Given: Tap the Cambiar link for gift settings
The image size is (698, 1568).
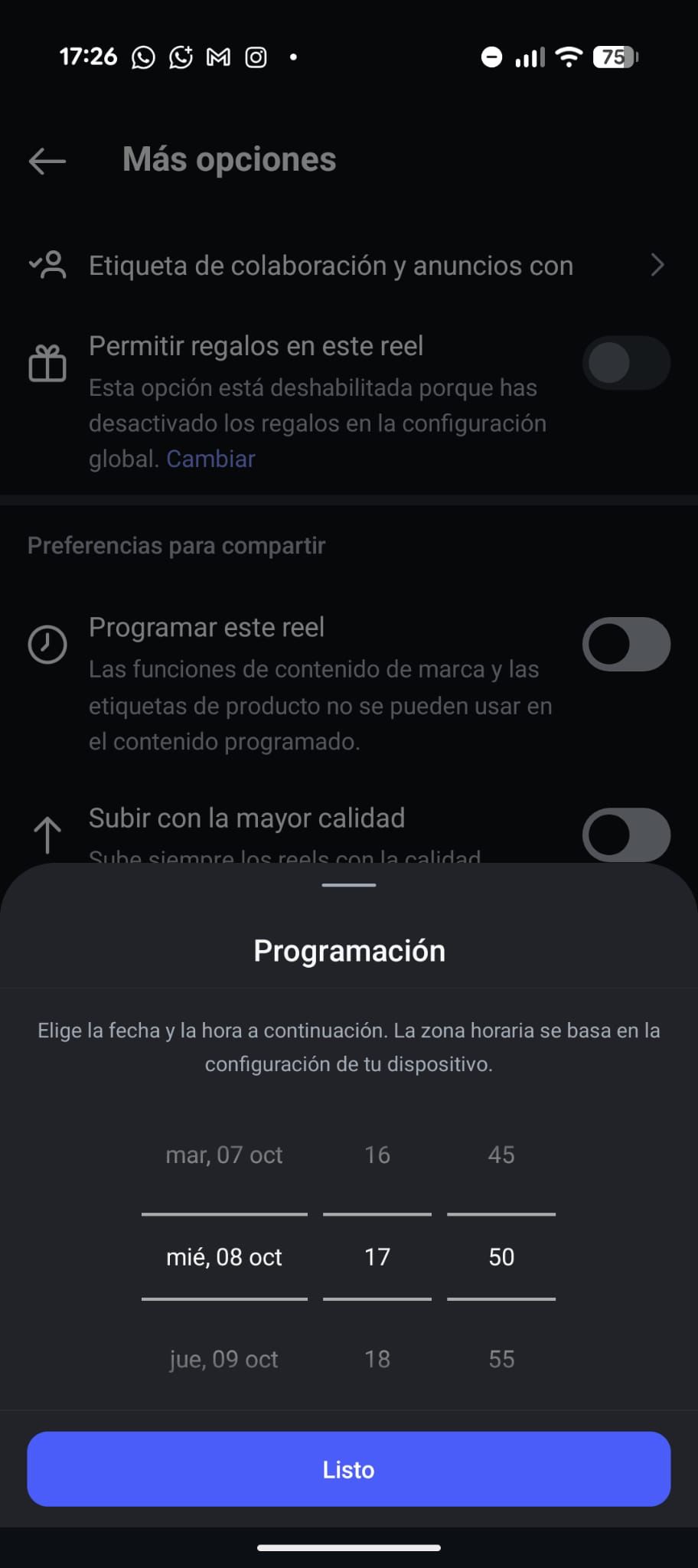Looking at the screenshot, I should [x=210, y=458].
